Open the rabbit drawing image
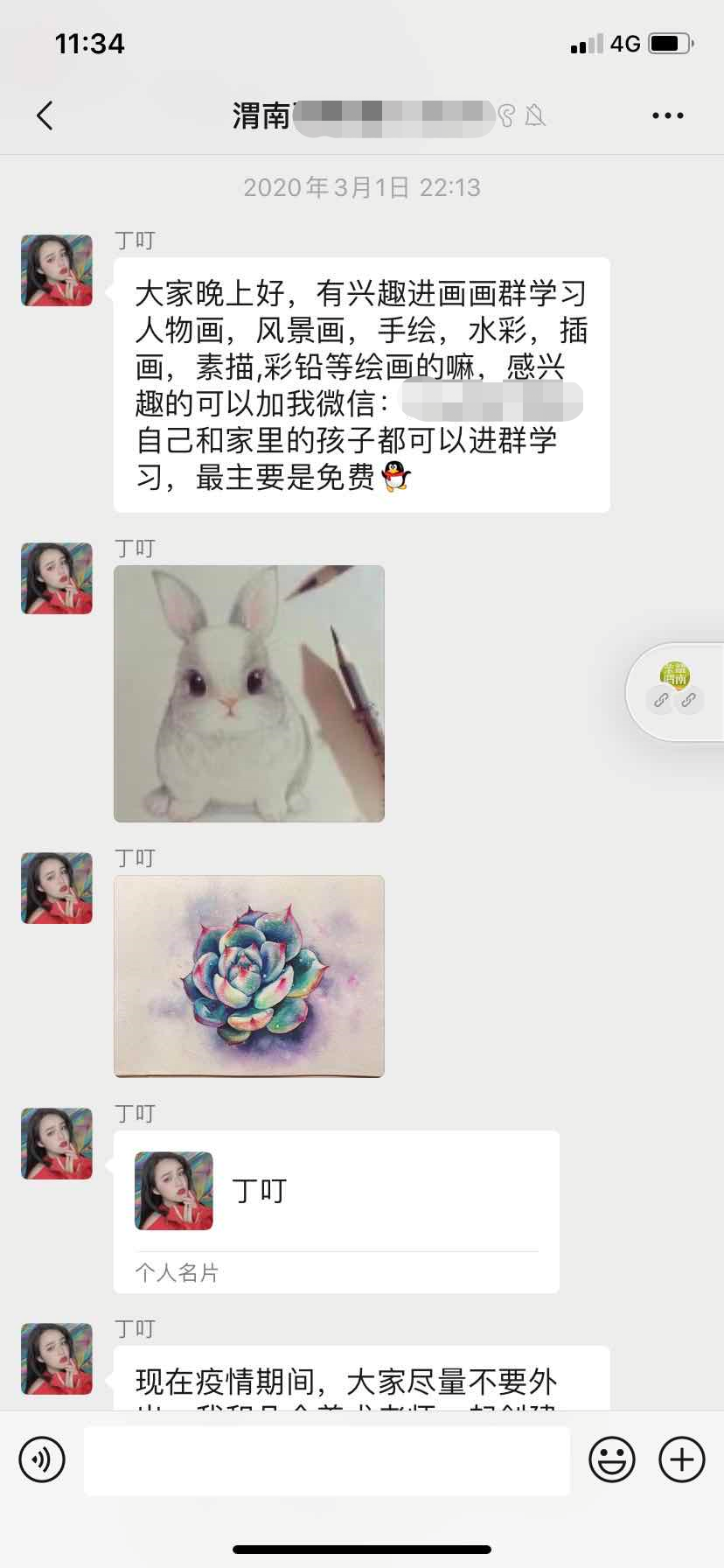The image size is (724, 1568). [x=249, y=693]
